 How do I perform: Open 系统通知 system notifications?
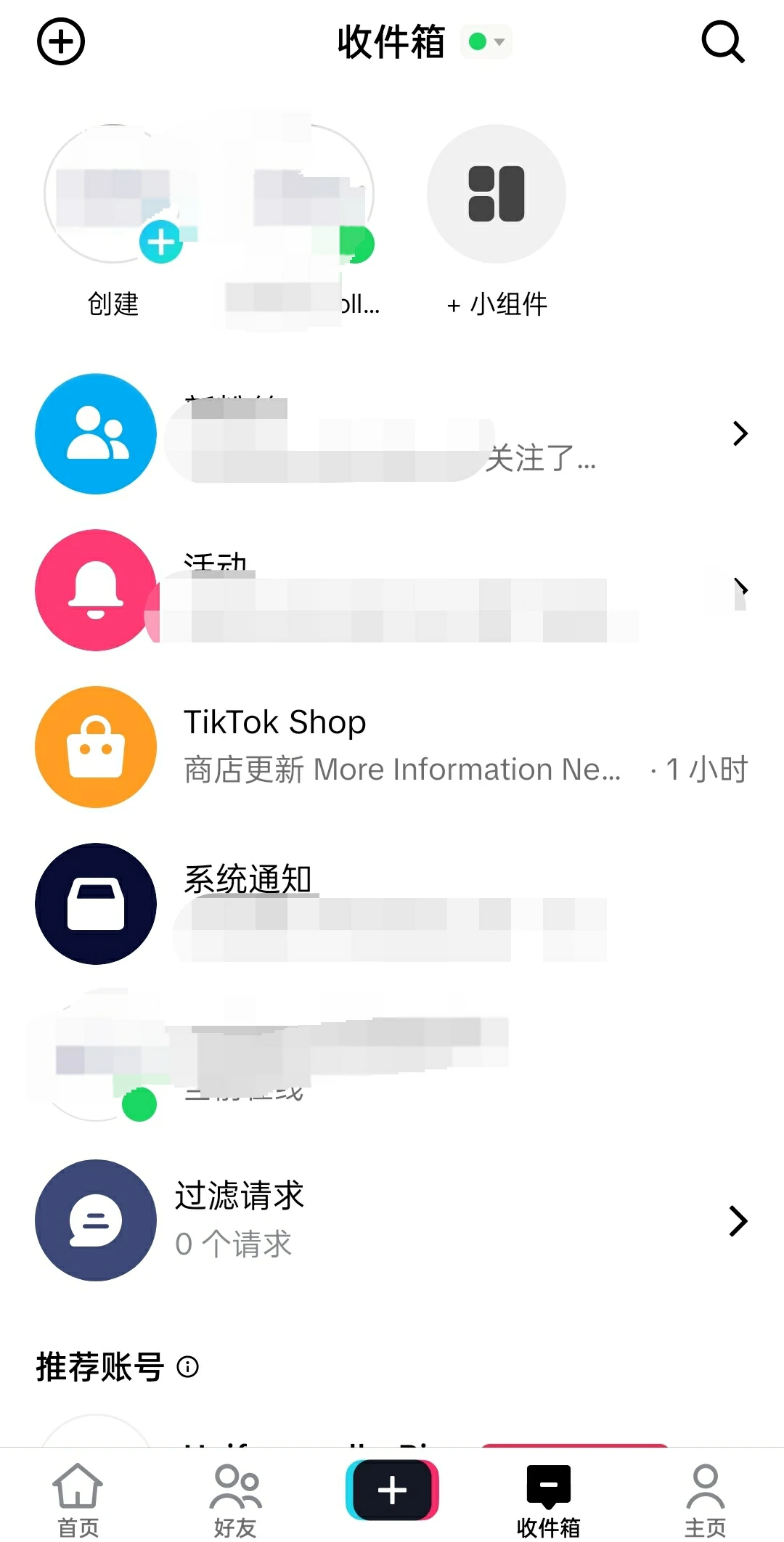coord(392,903)
